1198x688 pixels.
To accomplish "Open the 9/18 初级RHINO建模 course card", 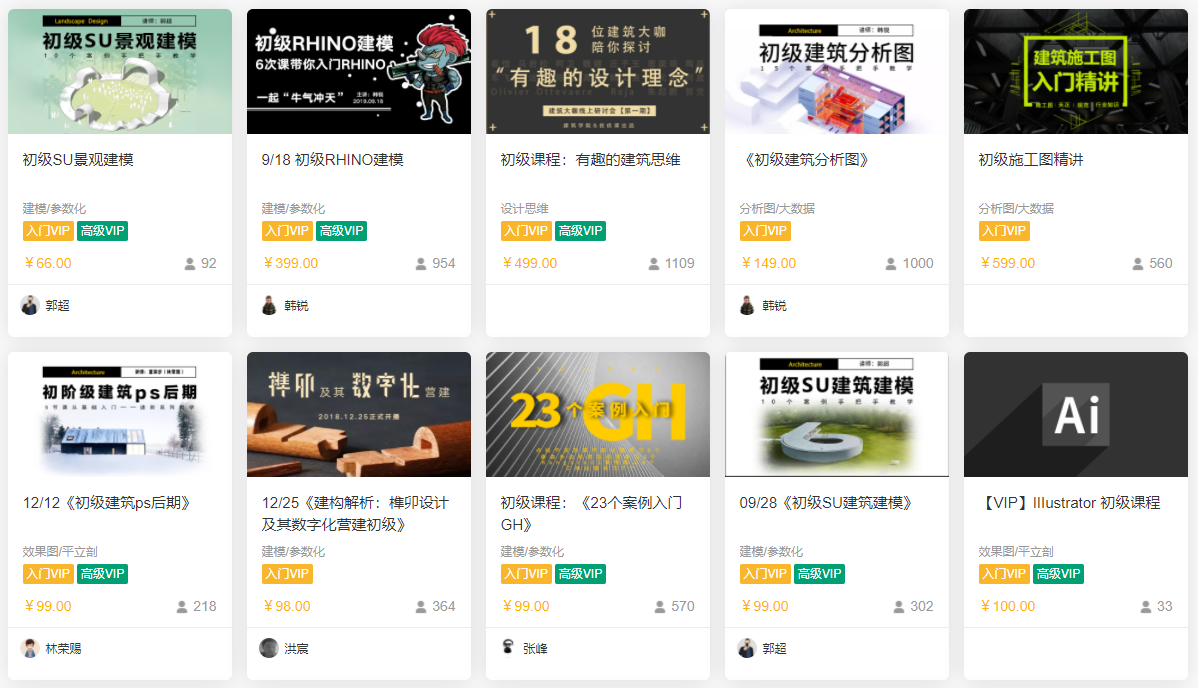I will coord(358,72).
